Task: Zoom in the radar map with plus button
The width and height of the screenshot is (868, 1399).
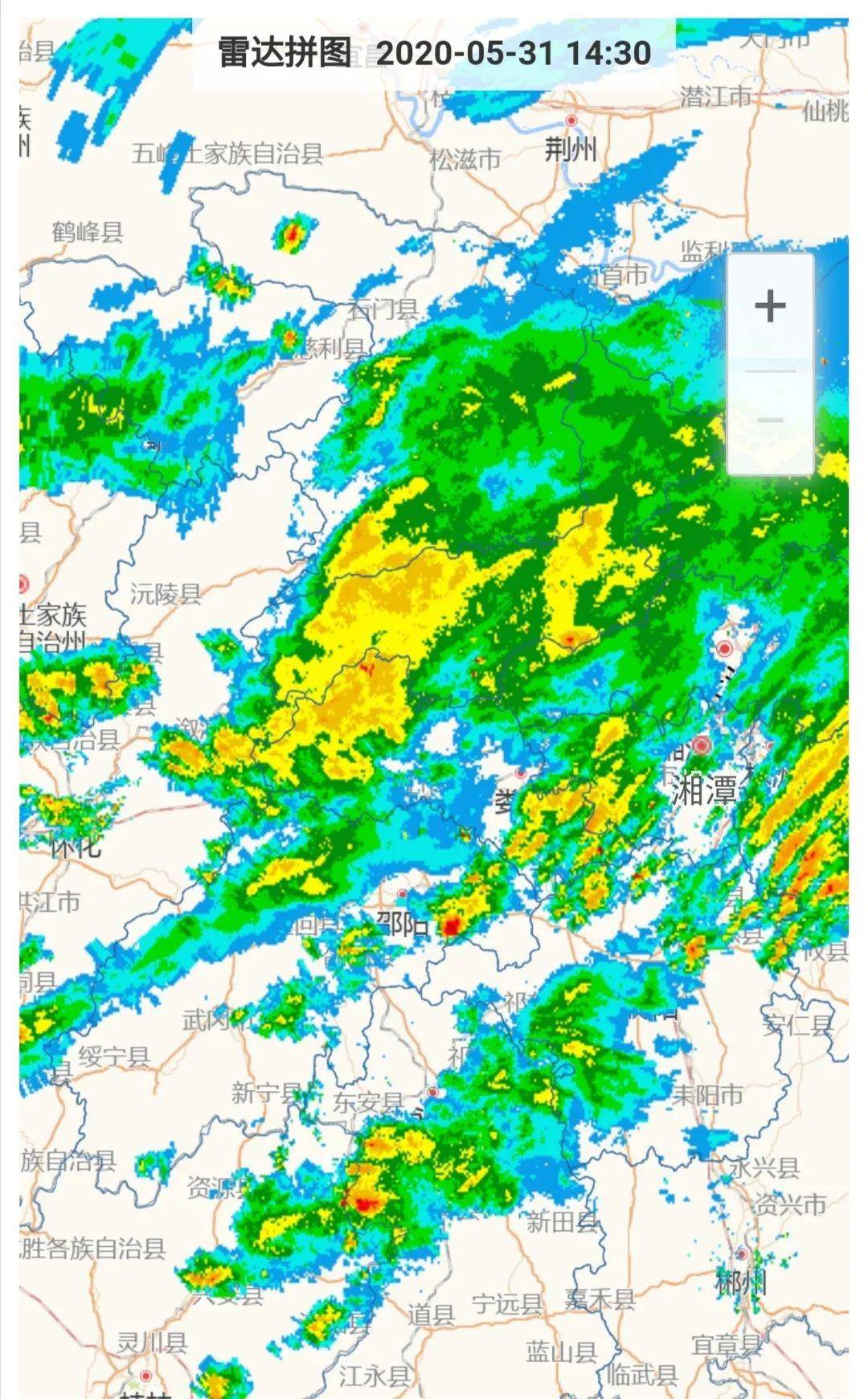Action: (770, 306)
